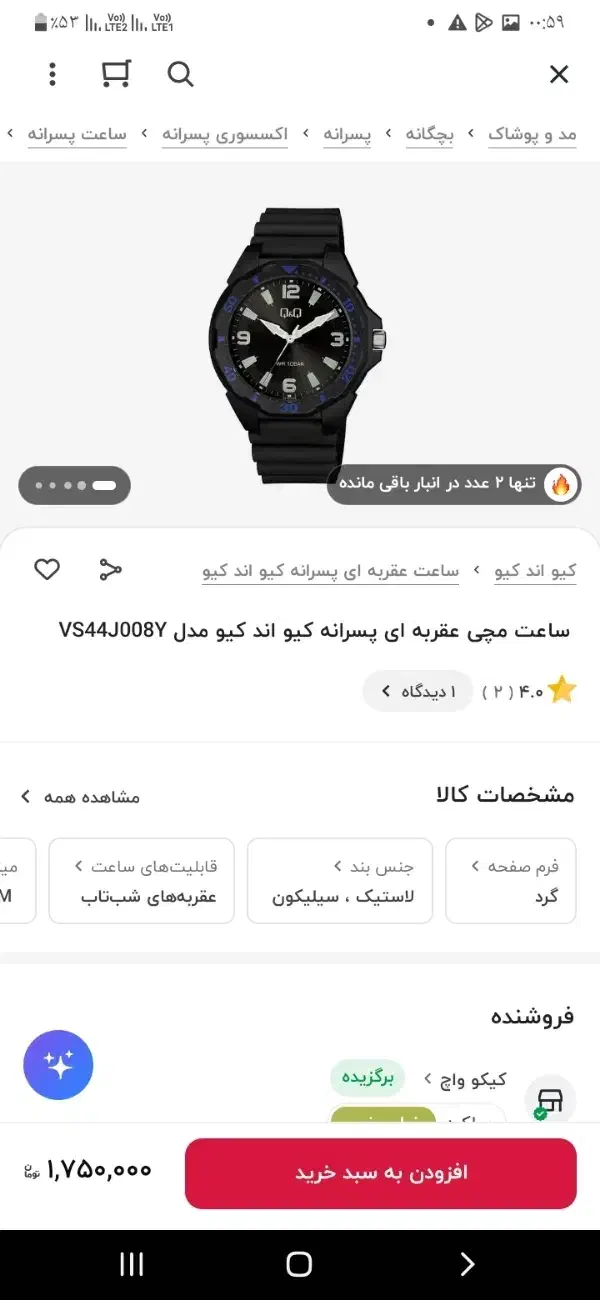The image size is (600, 1300).
Task: Open the shopping cart
Action: tap(116, 74)
